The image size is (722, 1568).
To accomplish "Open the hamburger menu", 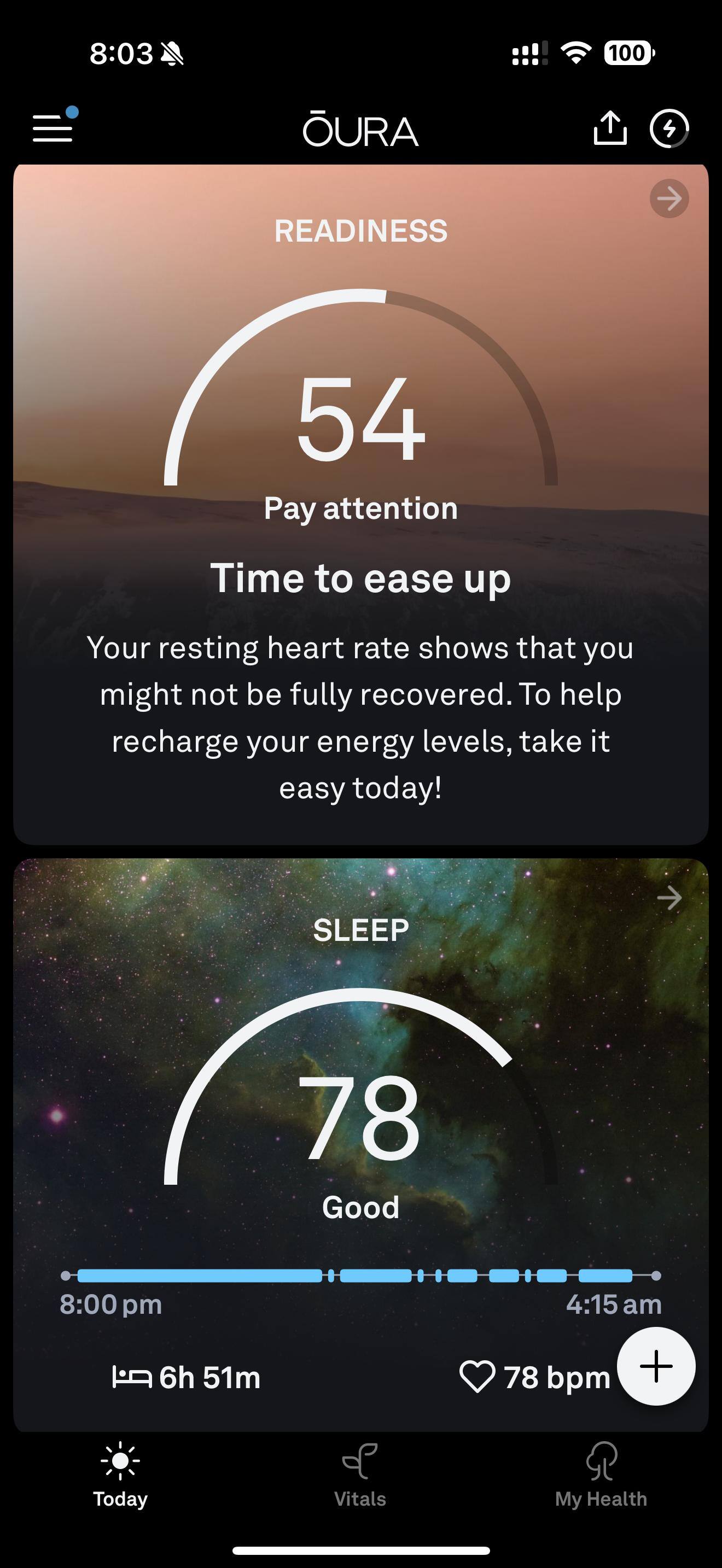I will [x=53, y=128].
